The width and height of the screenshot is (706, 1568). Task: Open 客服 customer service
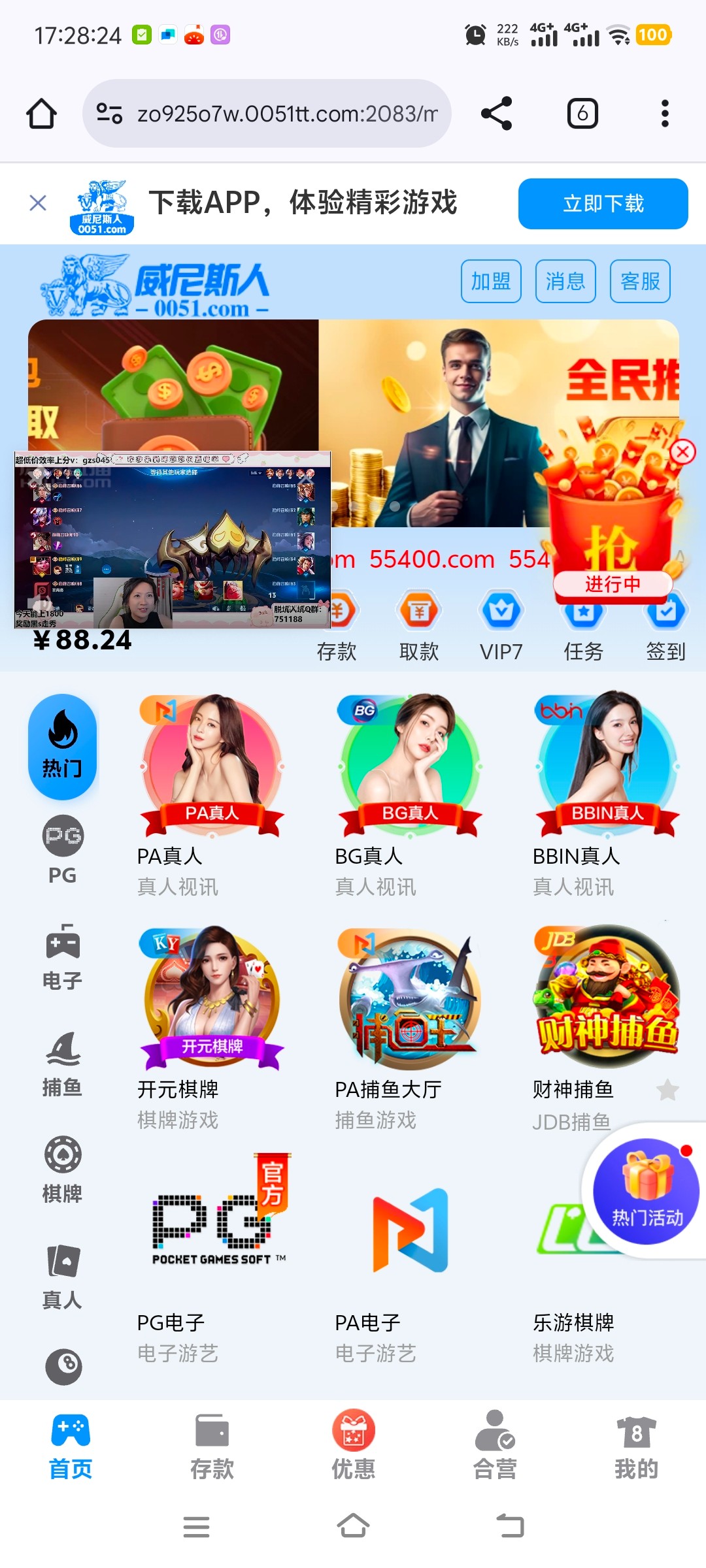tap(640, 282)
